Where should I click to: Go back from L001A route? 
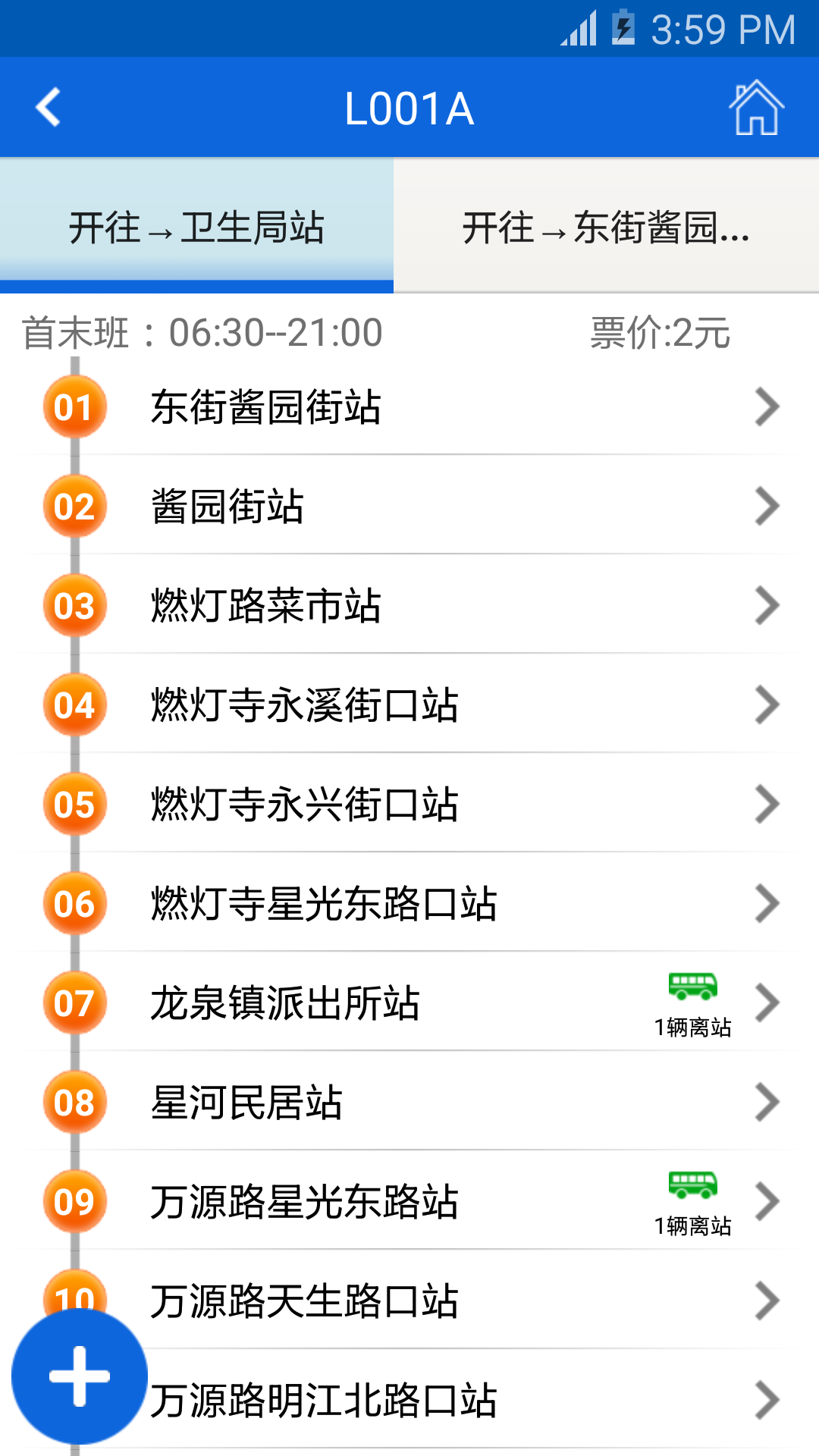point(49,107)
